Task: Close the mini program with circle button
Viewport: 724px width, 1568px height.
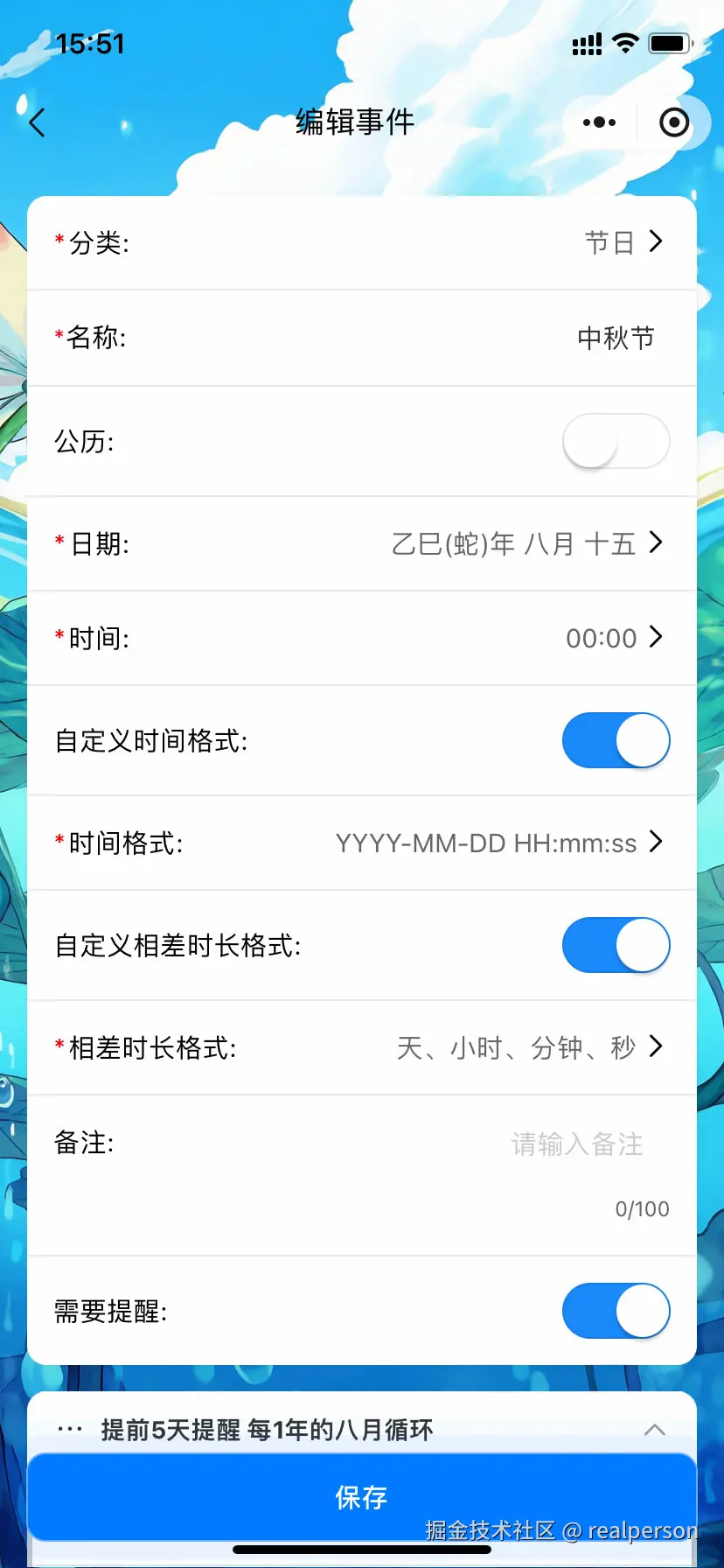Action: tap(673, 122)
